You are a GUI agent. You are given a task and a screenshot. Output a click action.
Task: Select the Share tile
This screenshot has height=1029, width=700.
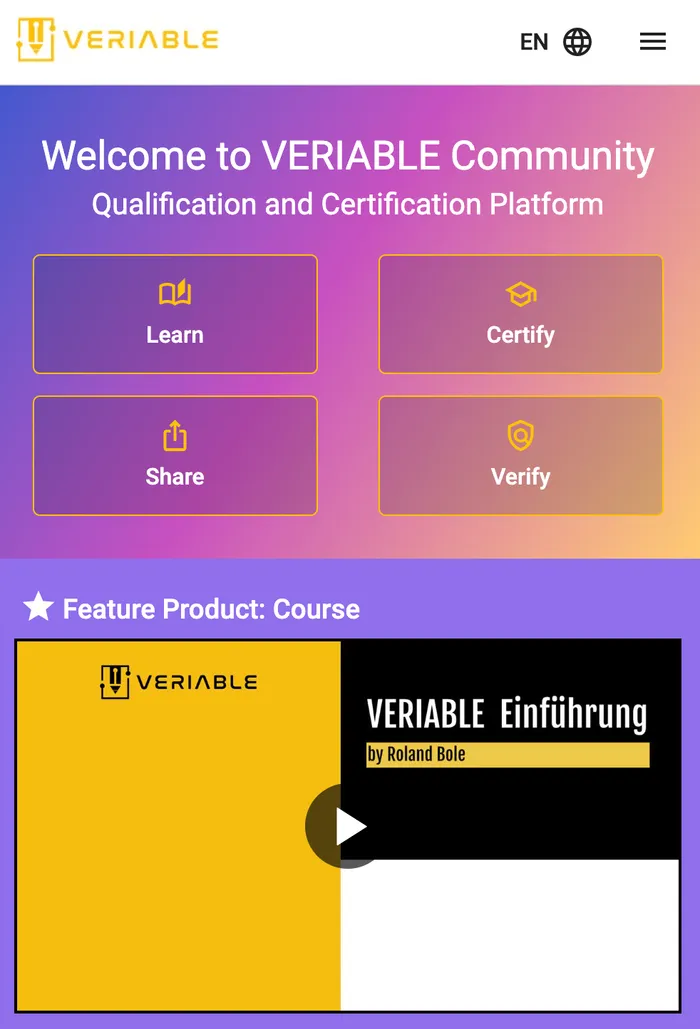175,456
